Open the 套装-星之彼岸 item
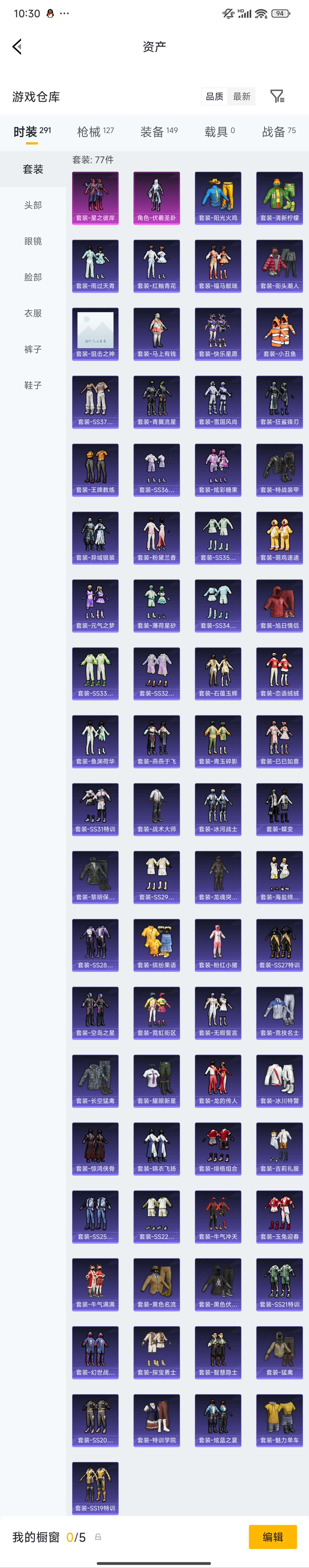This screenshot has width=309, height=1568. [95, 198]
